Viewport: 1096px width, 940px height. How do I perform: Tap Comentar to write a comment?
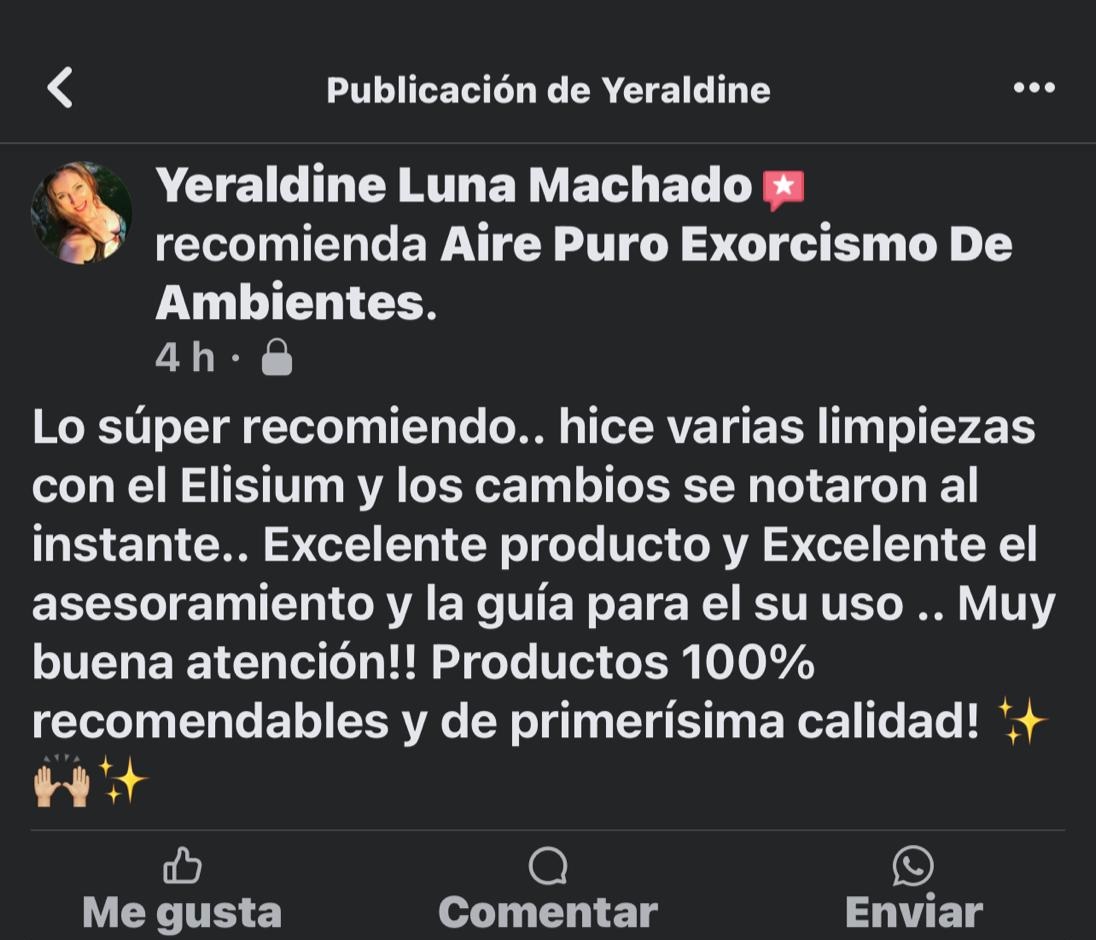(x=548, y=889)
